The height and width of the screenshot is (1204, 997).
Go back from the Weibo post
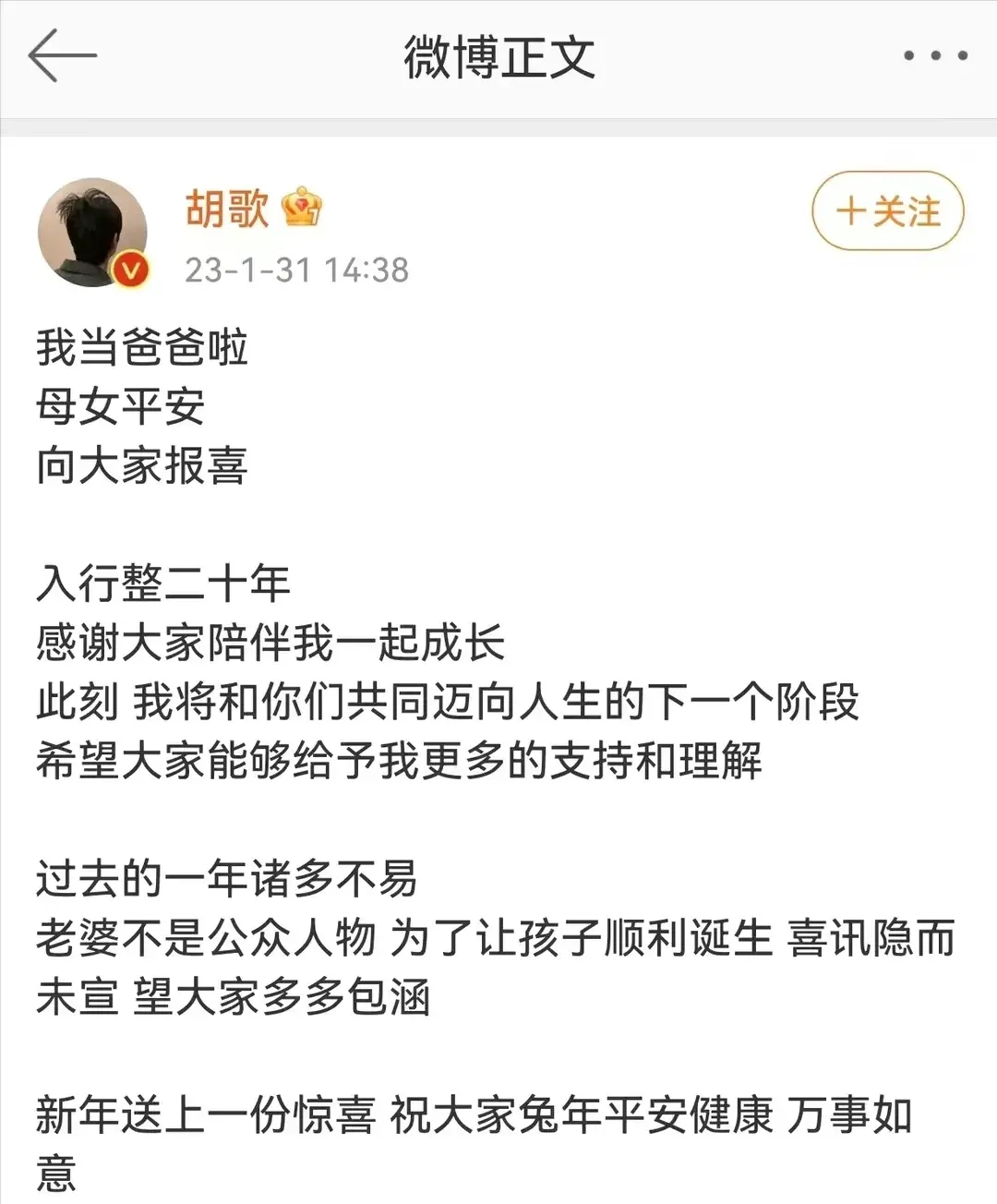(62, 55)
